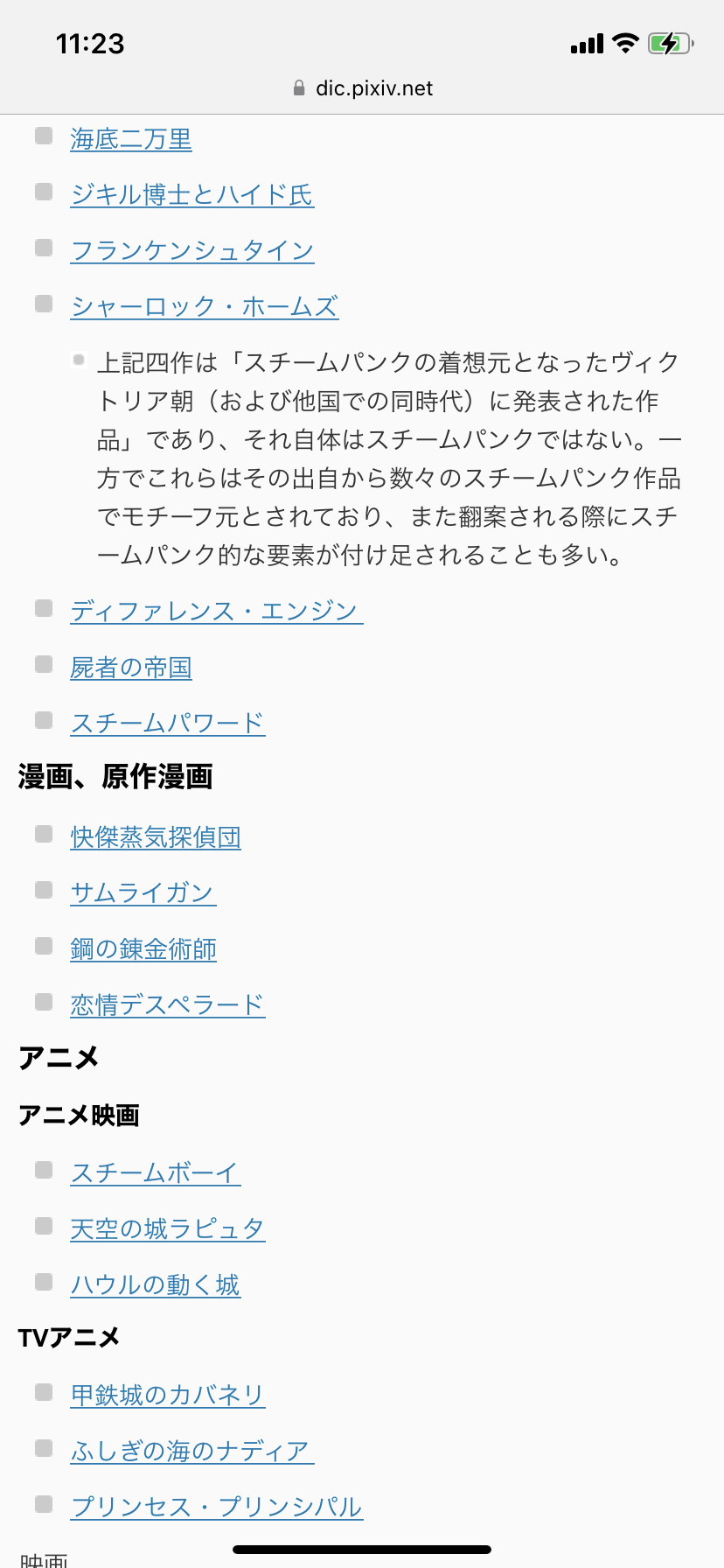This screenshot has width=724, height=1568.
Task: Open the 海底二万里 link
Action: coord(131,139)
